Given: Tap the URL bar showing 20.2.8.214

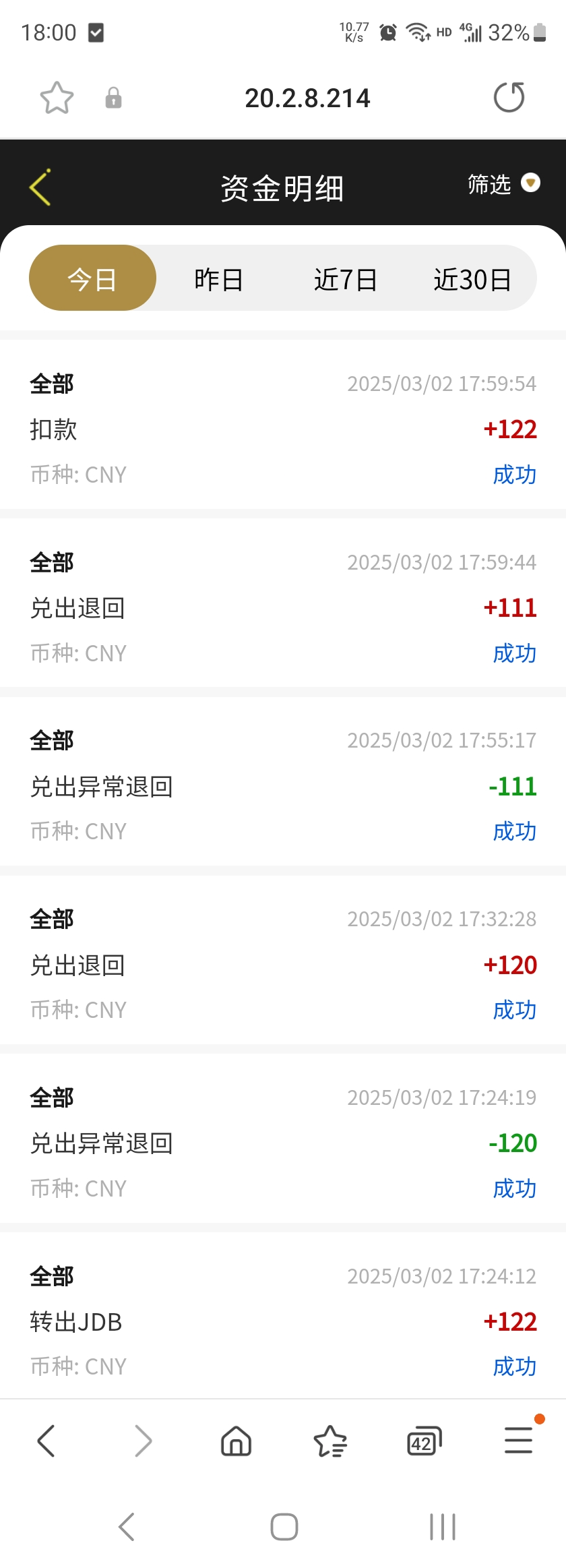Looking at the screenshot, I should click(x=308, y=98).
